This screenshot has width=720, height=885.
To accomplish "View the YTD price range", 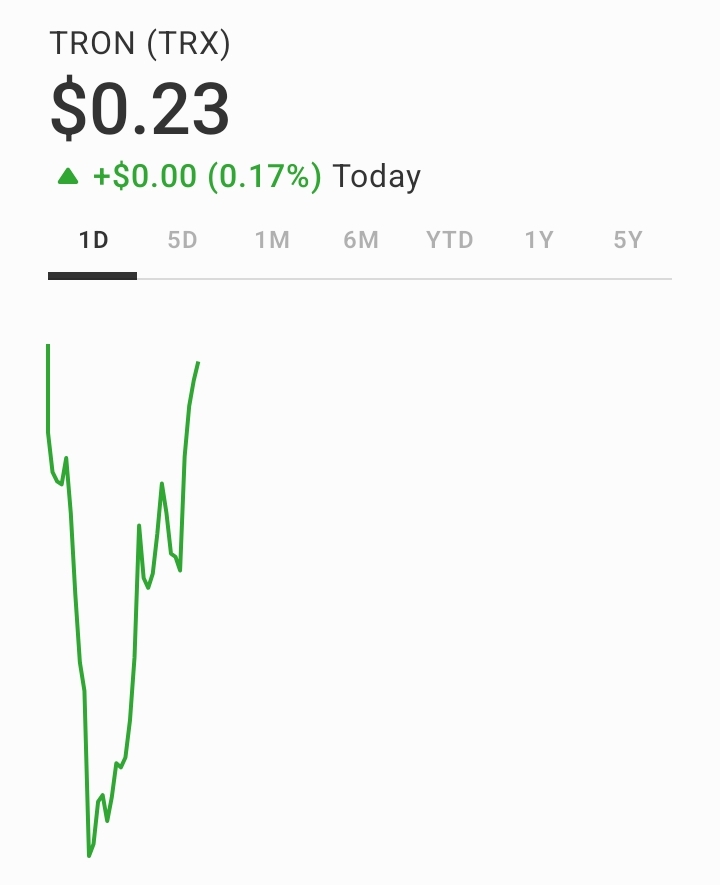I will (449, 241).
